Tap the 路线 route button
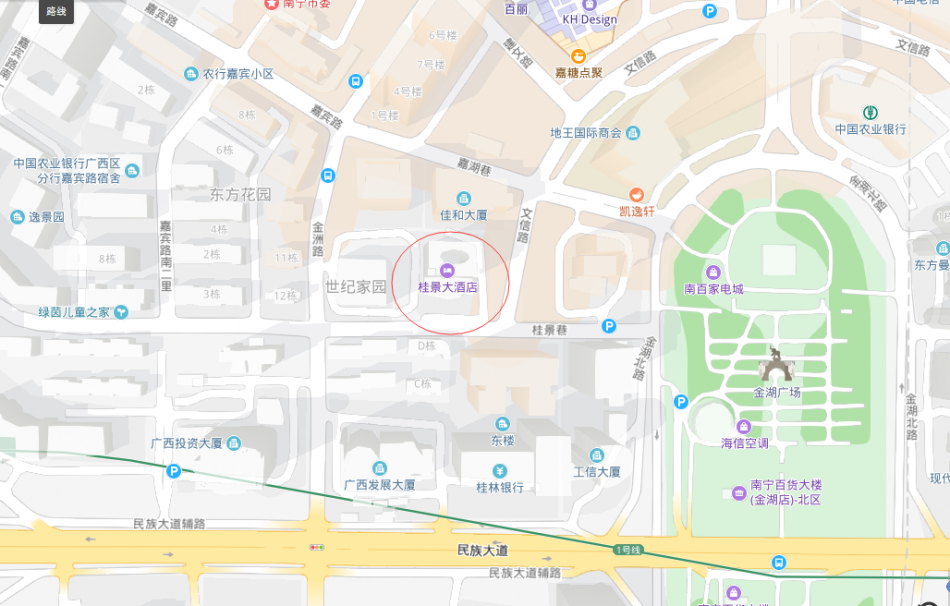 [56, 12]
